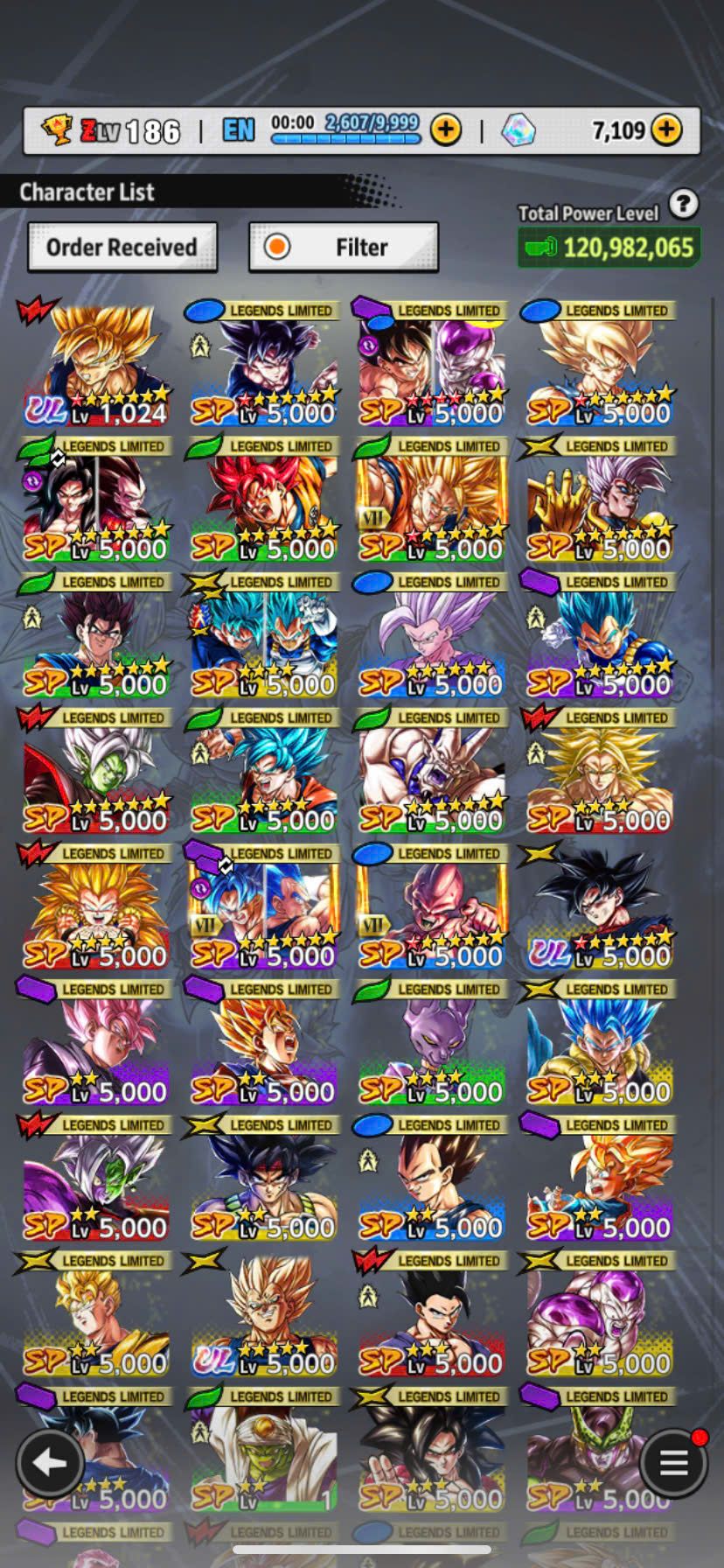The image size is (724, 1568).
Task: Select the UL Majin Vegeta card
Action: [264, 1312]
